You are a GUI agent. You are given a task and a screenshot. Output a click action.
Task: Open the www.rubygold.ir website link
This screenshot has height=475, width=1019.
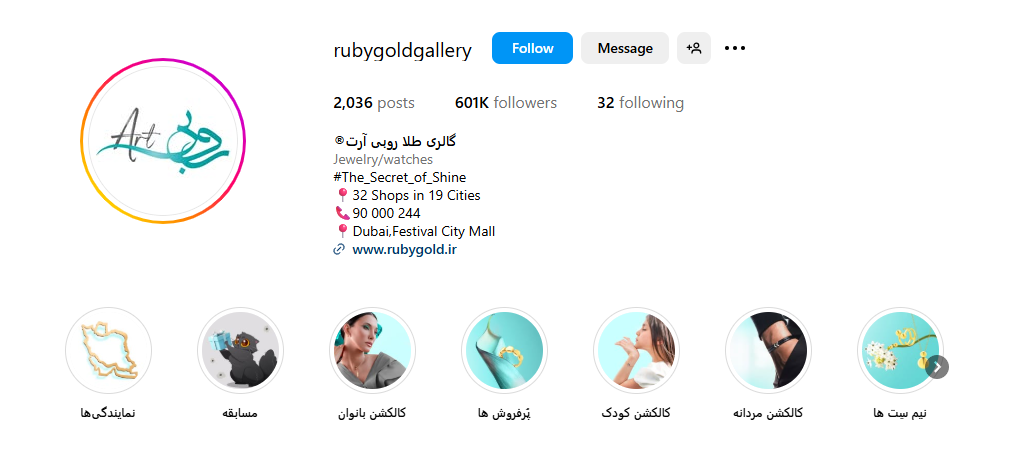[x=404, y=250]
